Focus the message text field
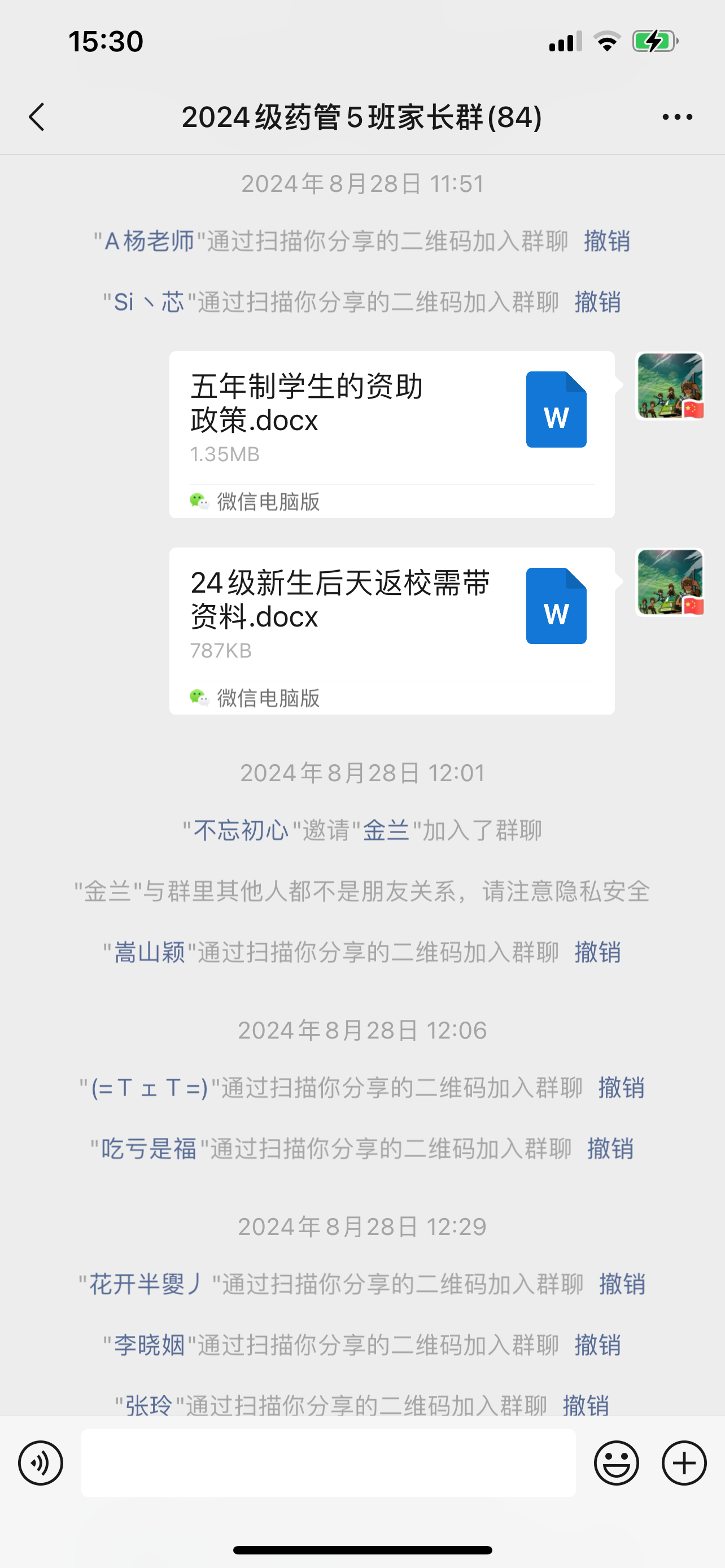The height and width of the screenshot is (1568, 725). [x=328, y=1462]
